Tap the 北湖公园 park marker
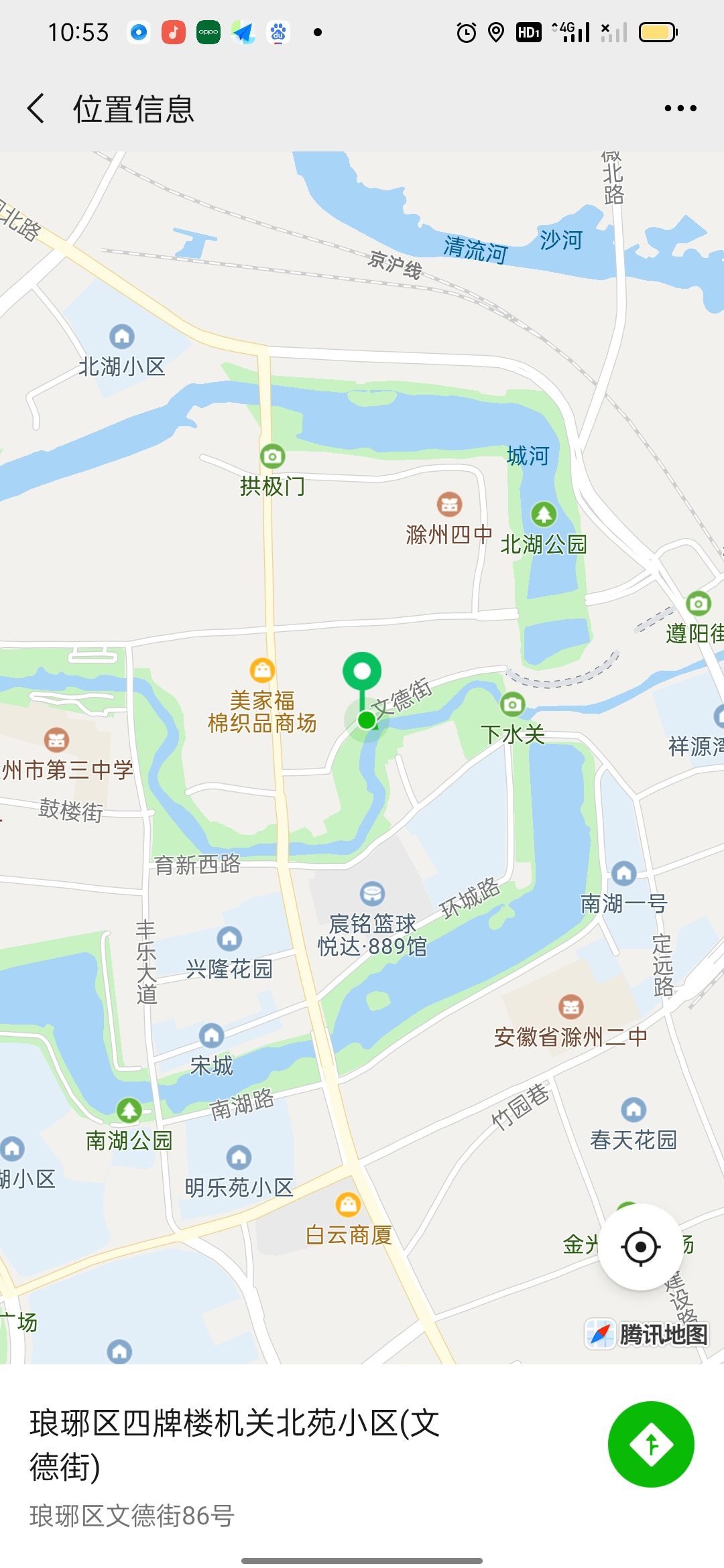The width and height of the screenshot is (724, 1568). click(544, 515)
